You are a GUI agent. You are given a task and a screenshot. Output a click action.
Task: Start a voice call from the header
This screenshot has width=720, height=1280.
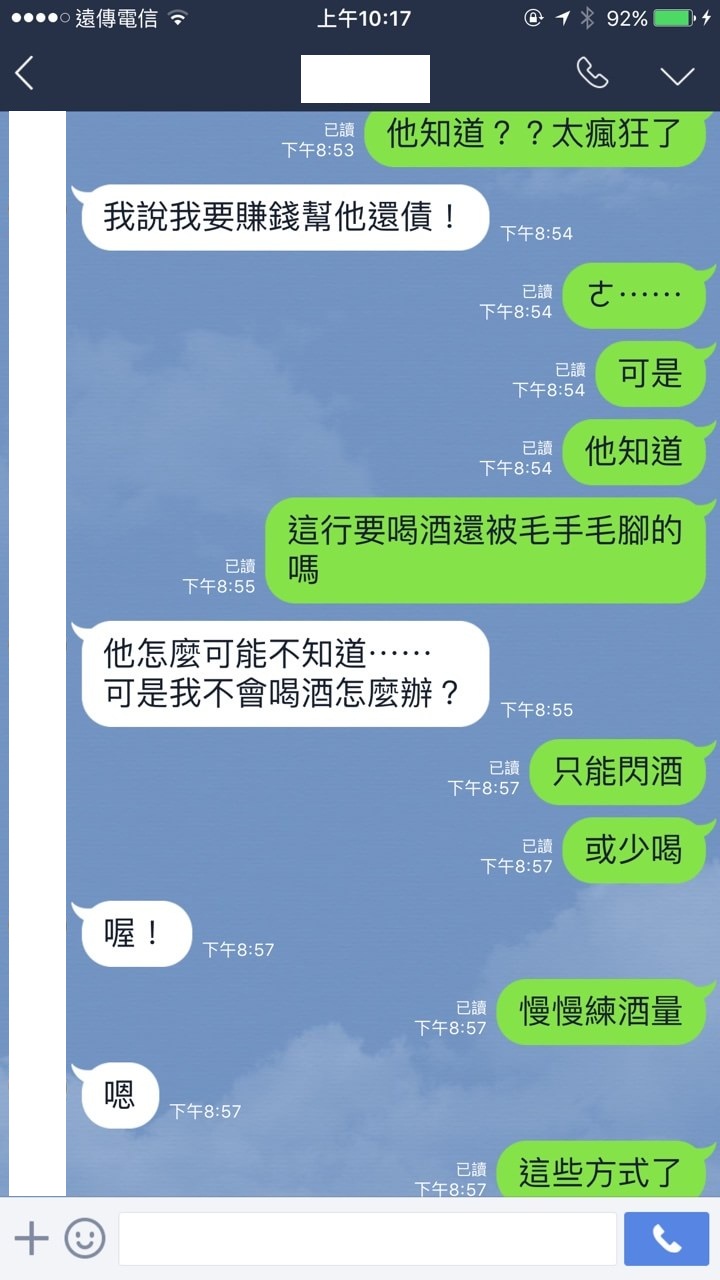point(592,73)
